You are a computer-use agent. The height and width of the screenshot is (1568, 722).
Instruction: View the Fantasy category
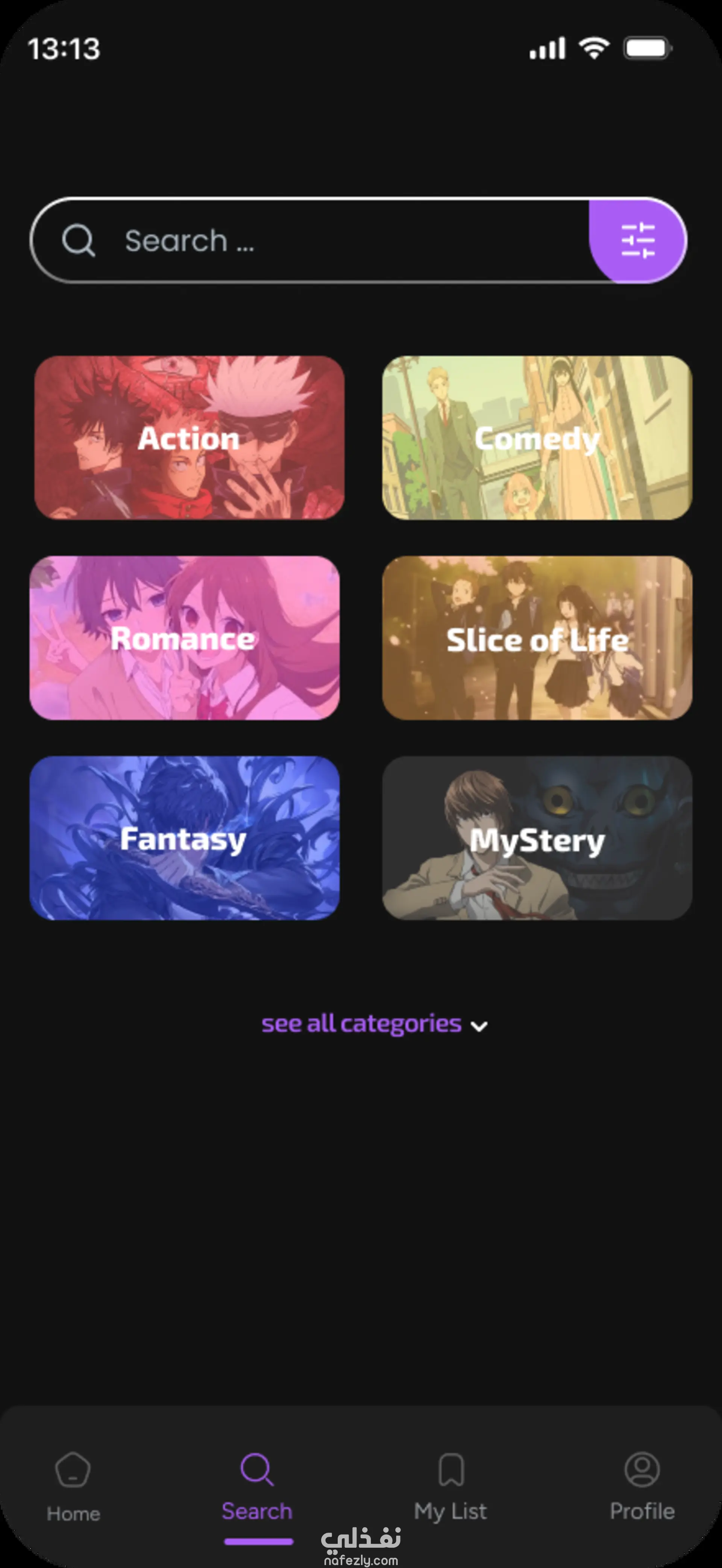[185, 838]
